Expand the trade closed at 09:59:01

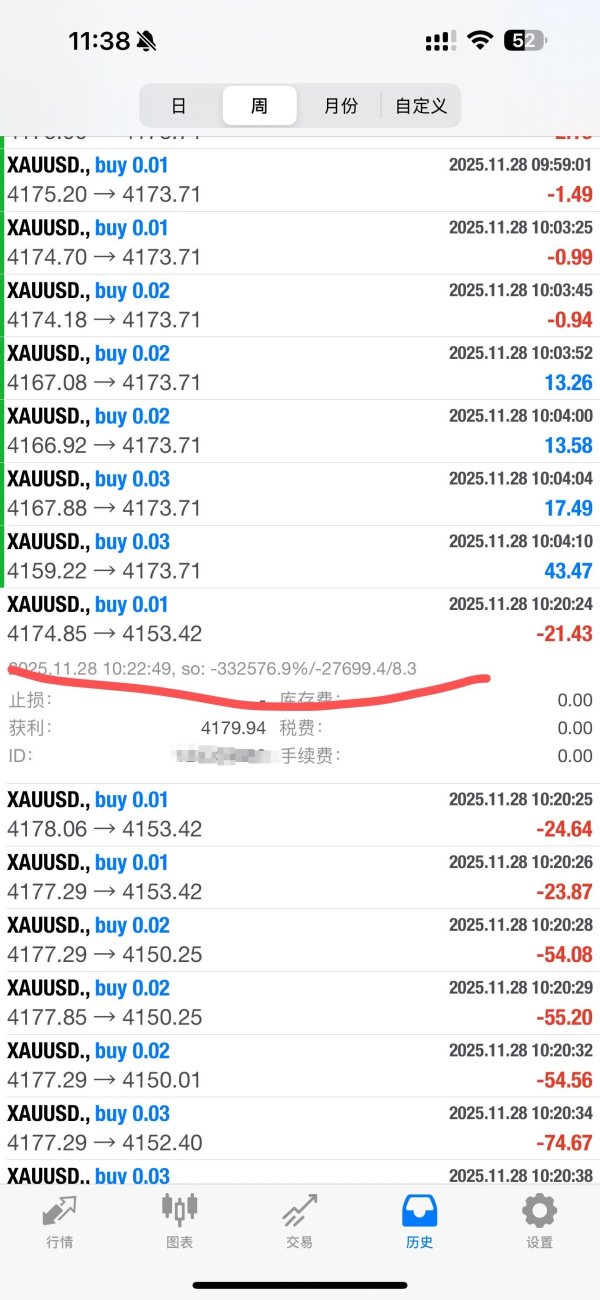(x=300, y=180)
